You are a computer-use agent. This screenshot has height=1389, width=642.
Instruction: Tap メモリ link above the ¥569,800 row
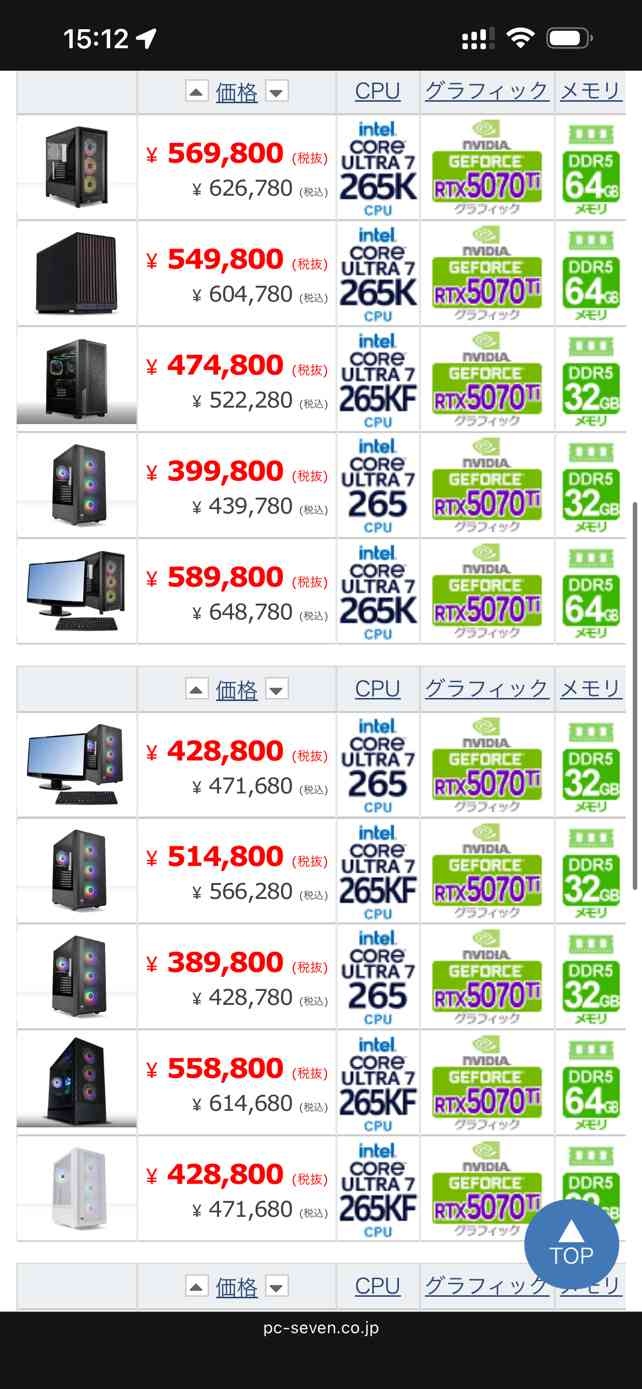590,91
